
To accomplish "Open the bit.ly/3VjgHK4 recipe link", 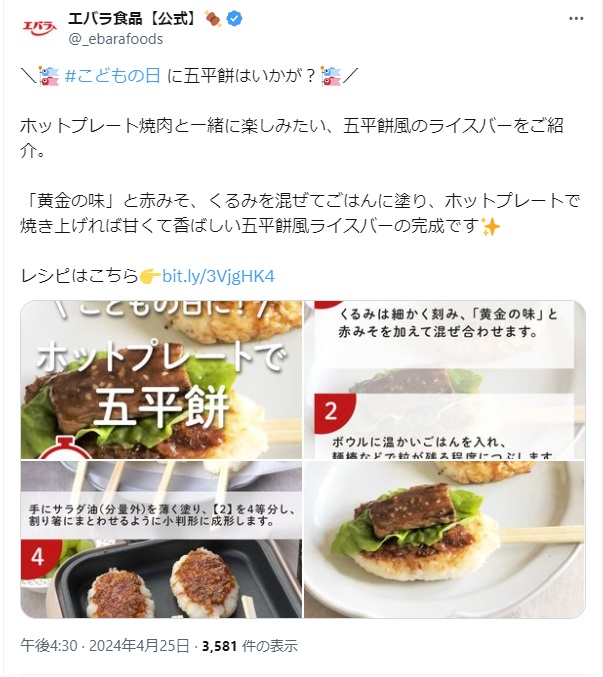I will tap(218, 276).
